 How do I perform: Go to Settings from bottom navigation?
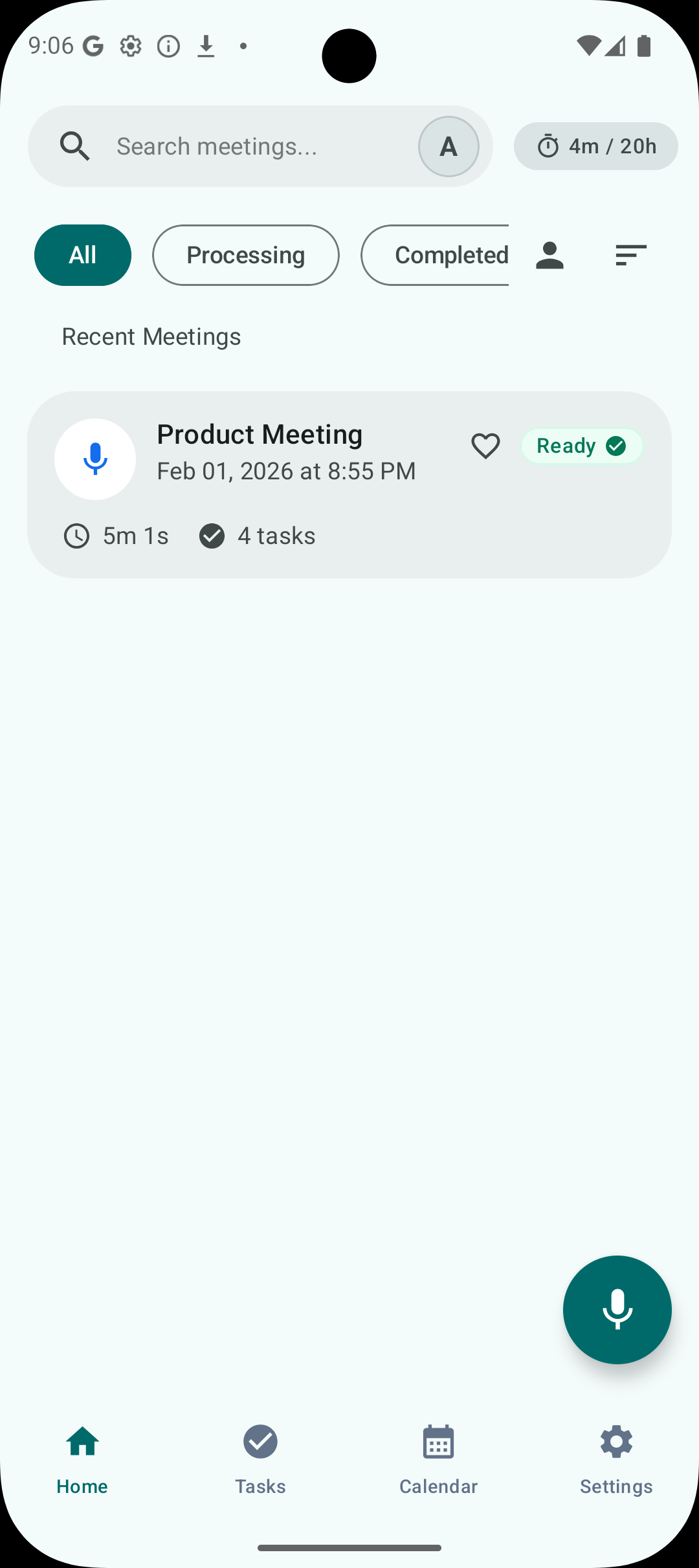pos(616,1459)
